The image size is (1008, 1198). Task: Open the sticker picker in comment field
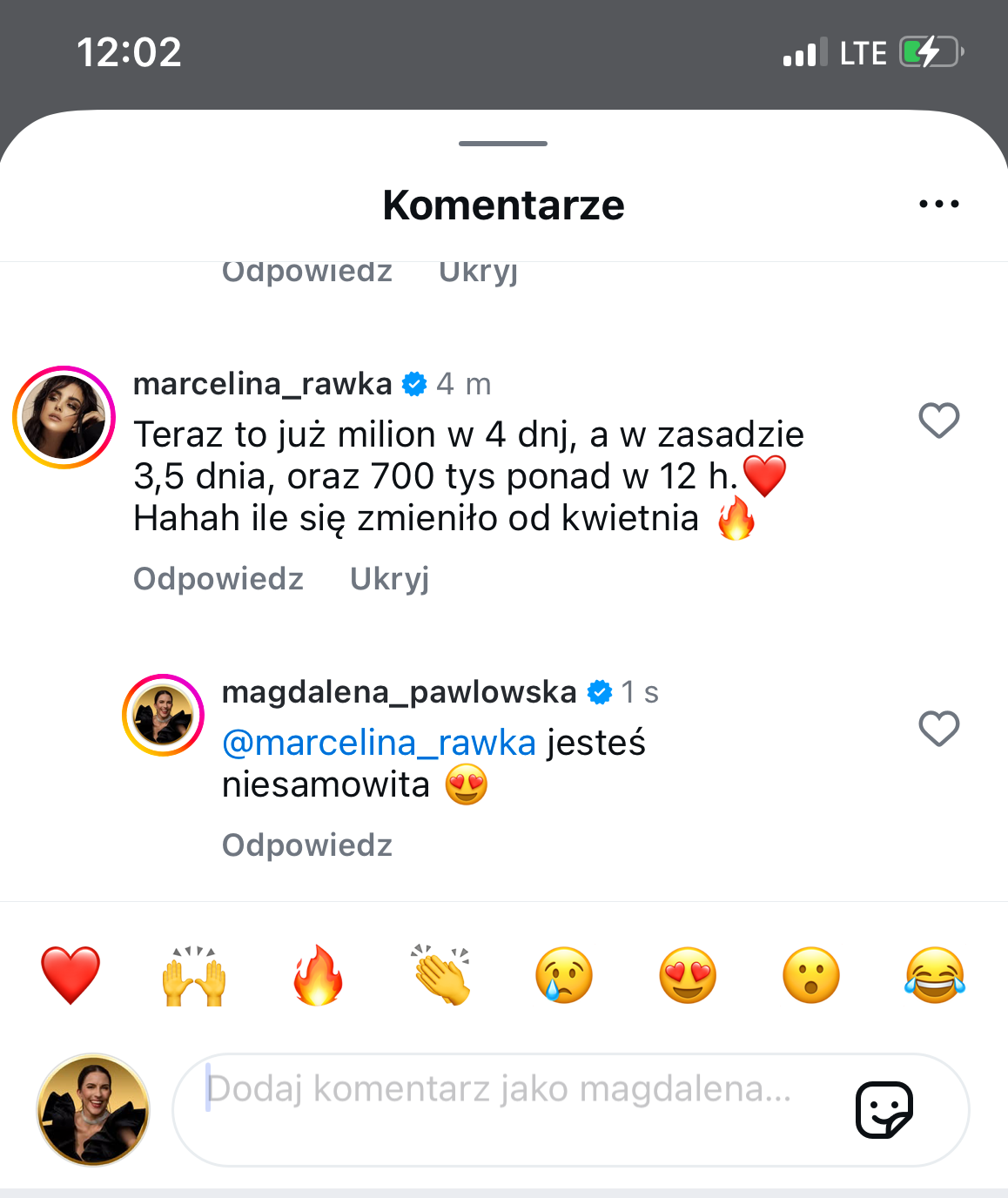pos(884,1110)
